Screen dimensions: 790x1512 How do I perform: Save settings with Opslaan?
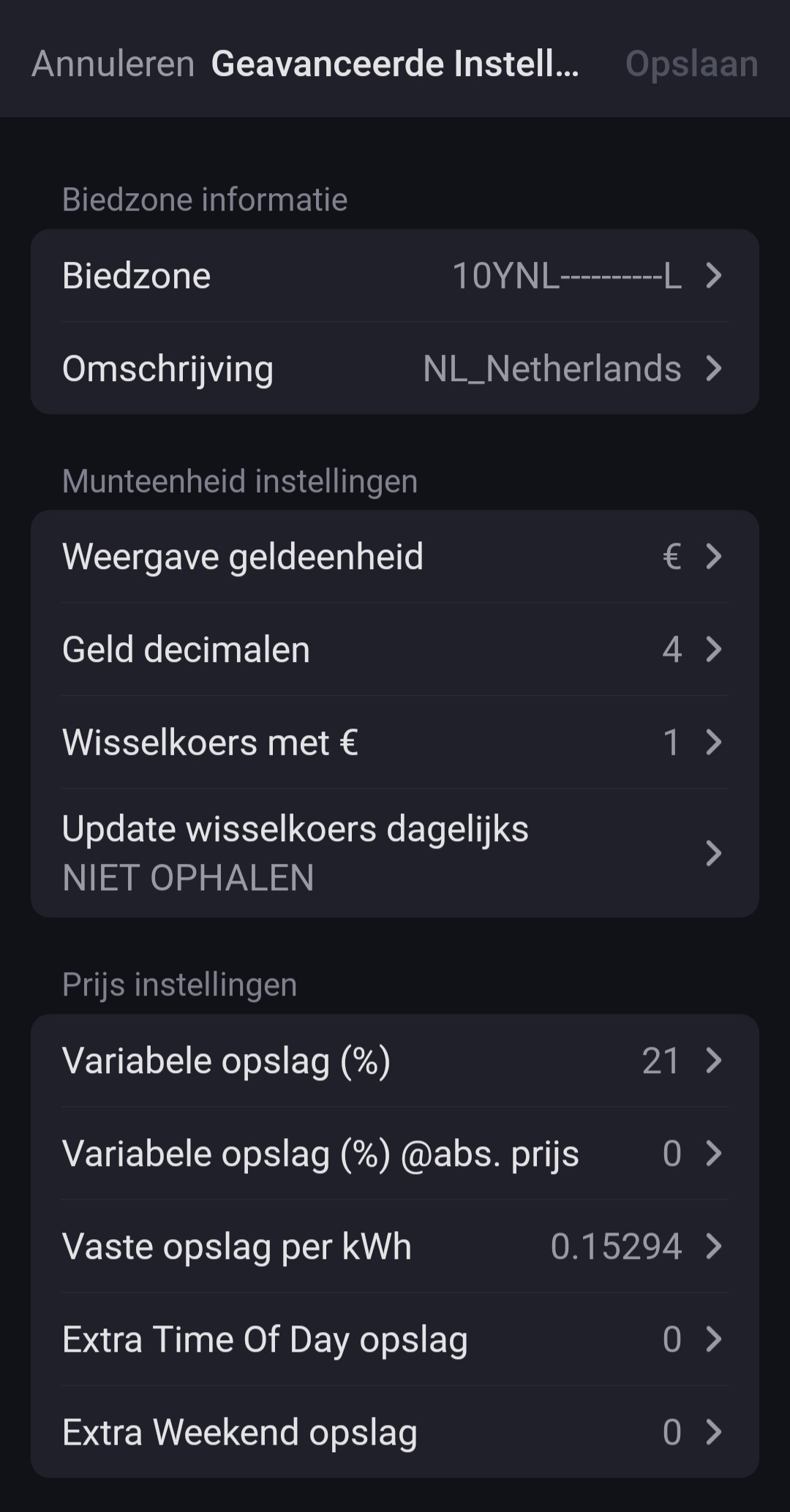click(691, 64)
